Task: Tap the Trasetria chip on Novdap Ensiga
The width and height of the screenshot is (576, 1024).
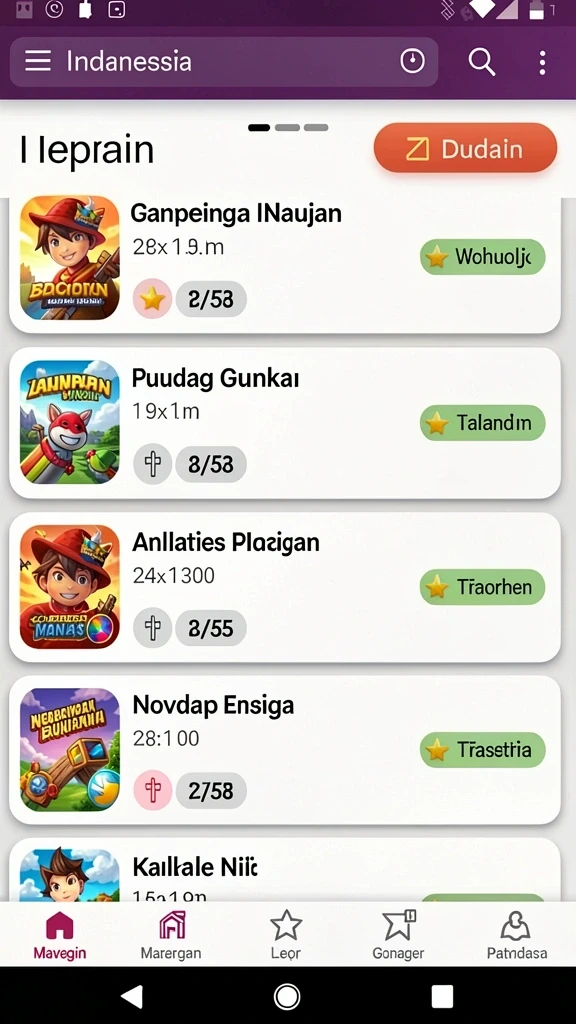Action: 483,750
